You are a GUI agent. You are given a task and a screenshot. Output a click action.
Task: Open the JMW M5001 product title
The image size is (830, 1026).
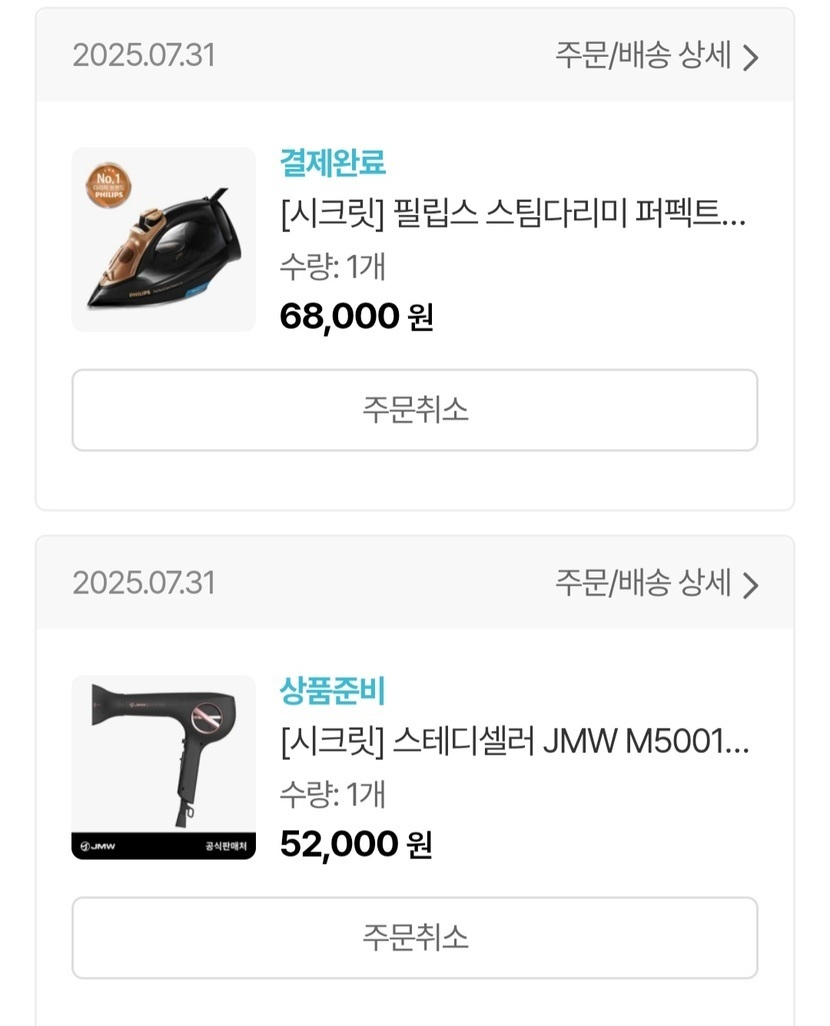514,743
